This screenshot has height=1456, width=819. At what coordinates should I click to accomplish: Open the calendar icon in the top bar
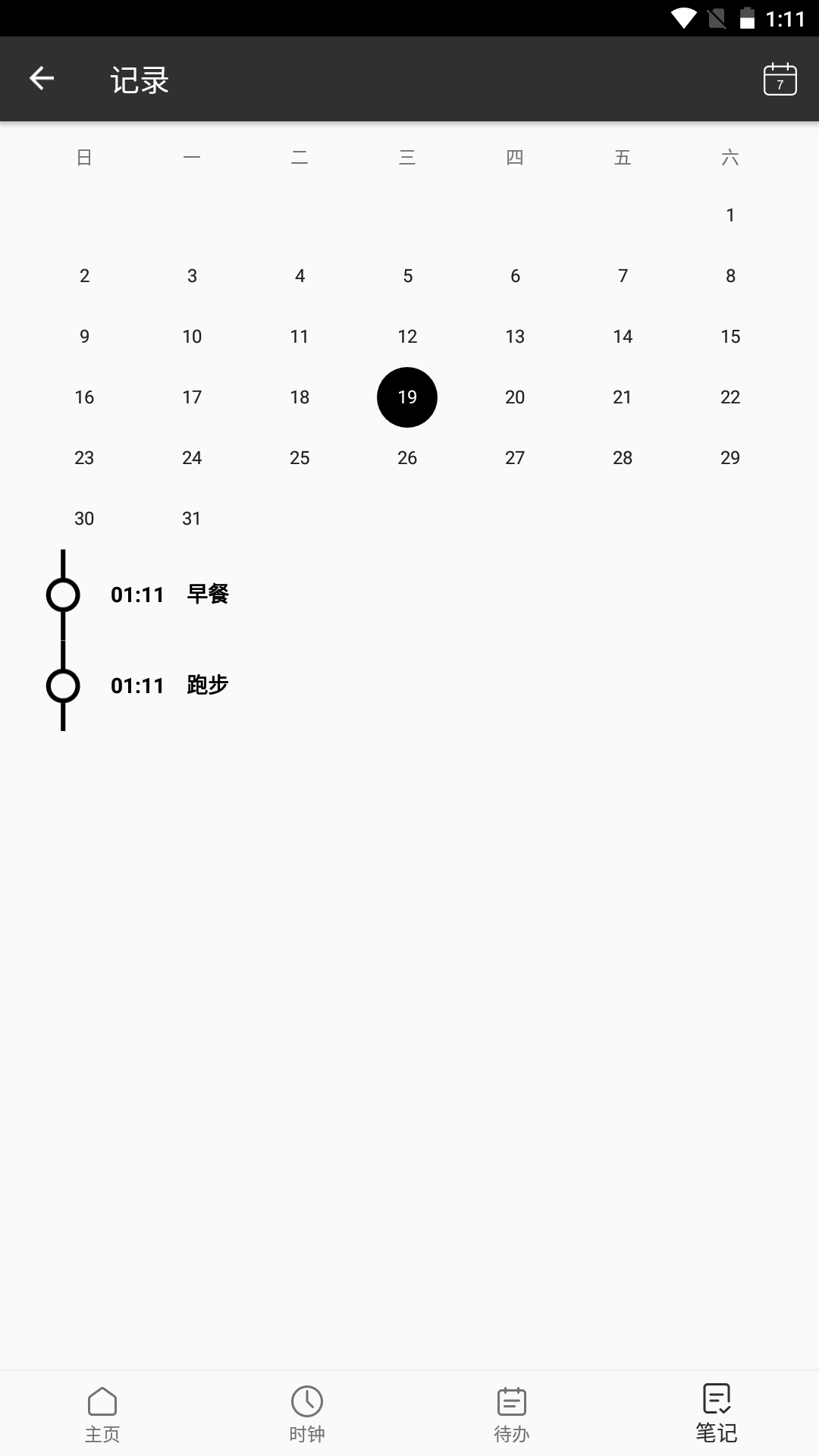[x=780, y=79]
